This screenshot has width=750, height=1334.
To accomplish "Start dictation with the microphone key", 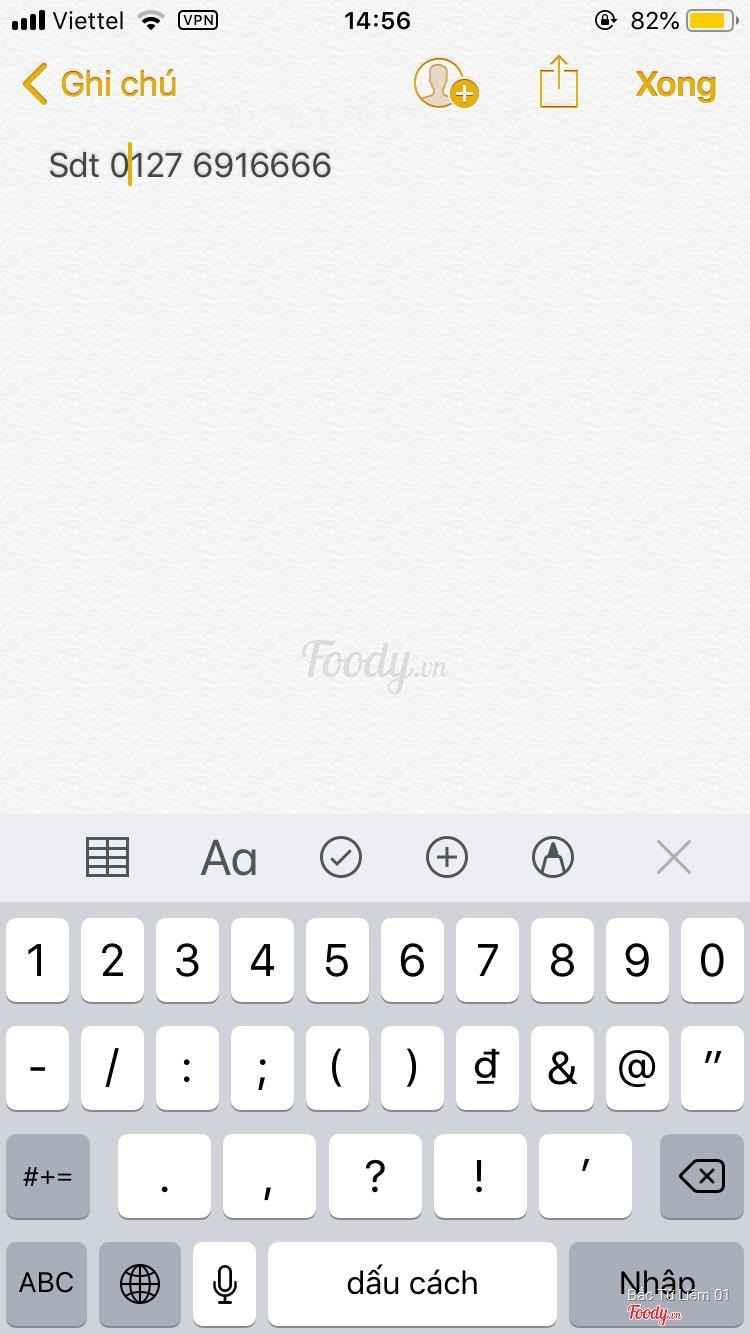I will click(x=225, y=1283).
